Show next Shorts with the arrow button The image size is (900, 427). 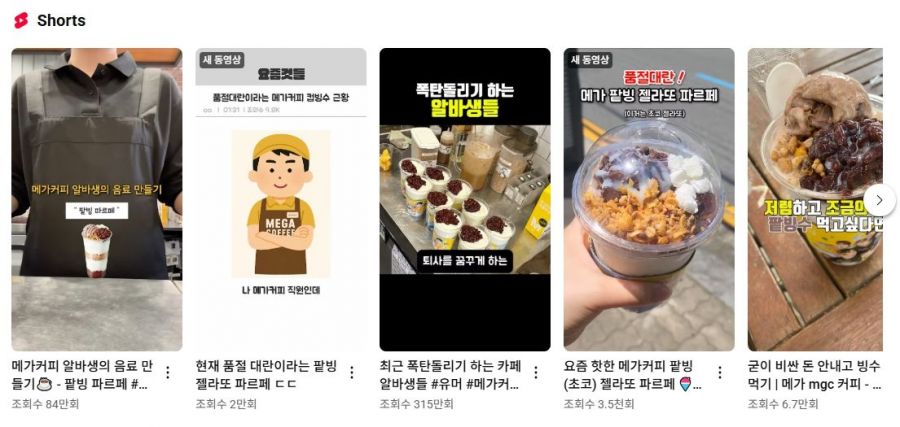(x=879, y=199)
